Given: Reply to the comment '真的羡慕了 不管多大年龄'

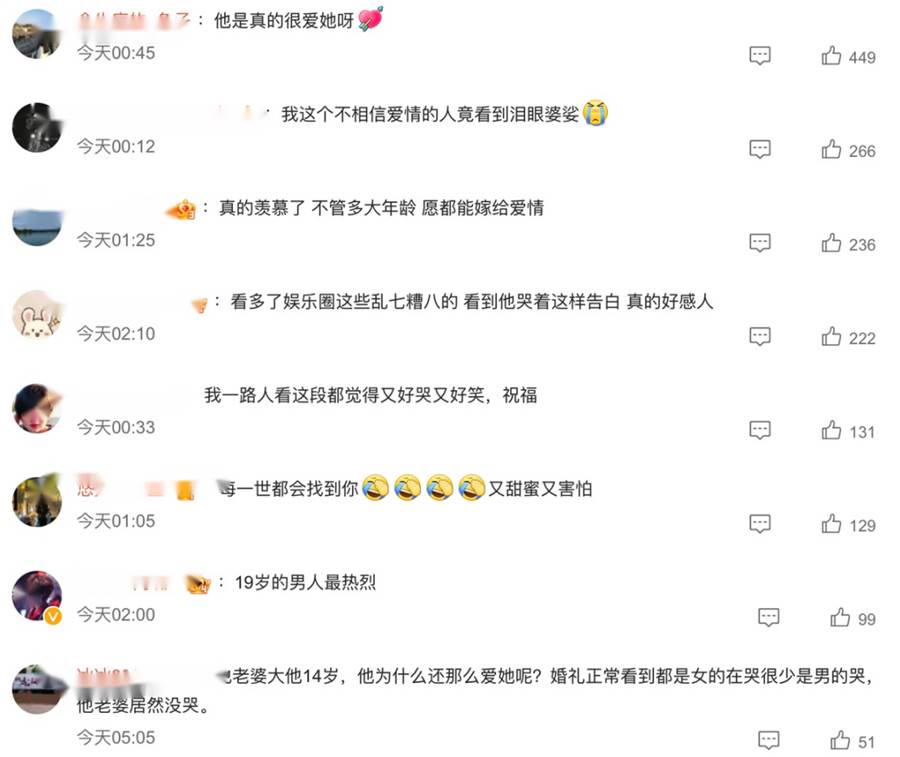Looking at the screenshot, I should 760,243.
